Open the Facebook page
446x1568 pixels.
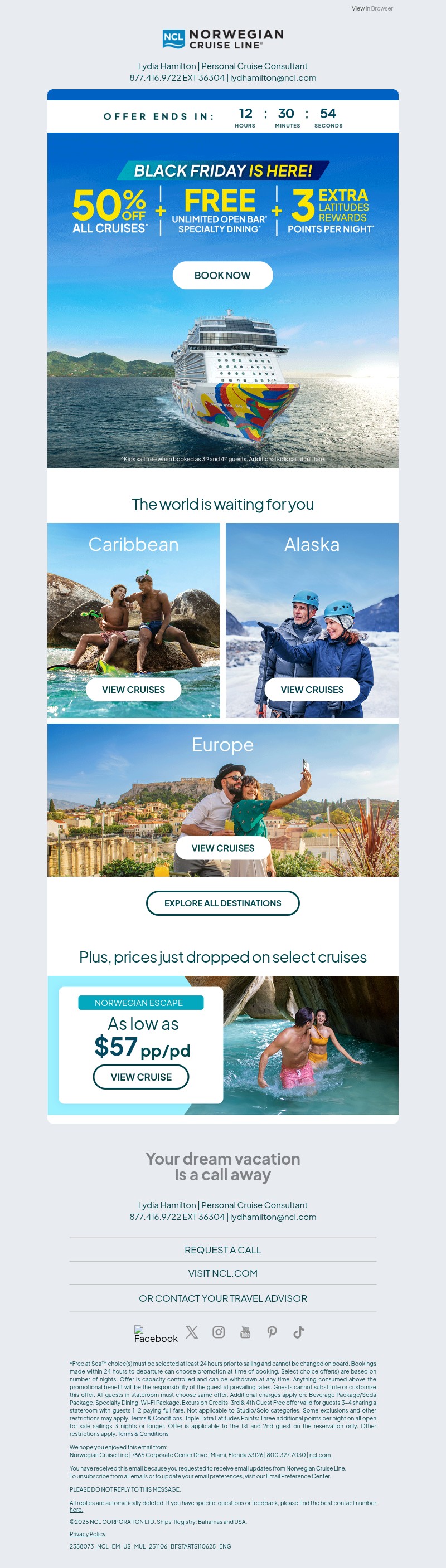click(156, 1333)
